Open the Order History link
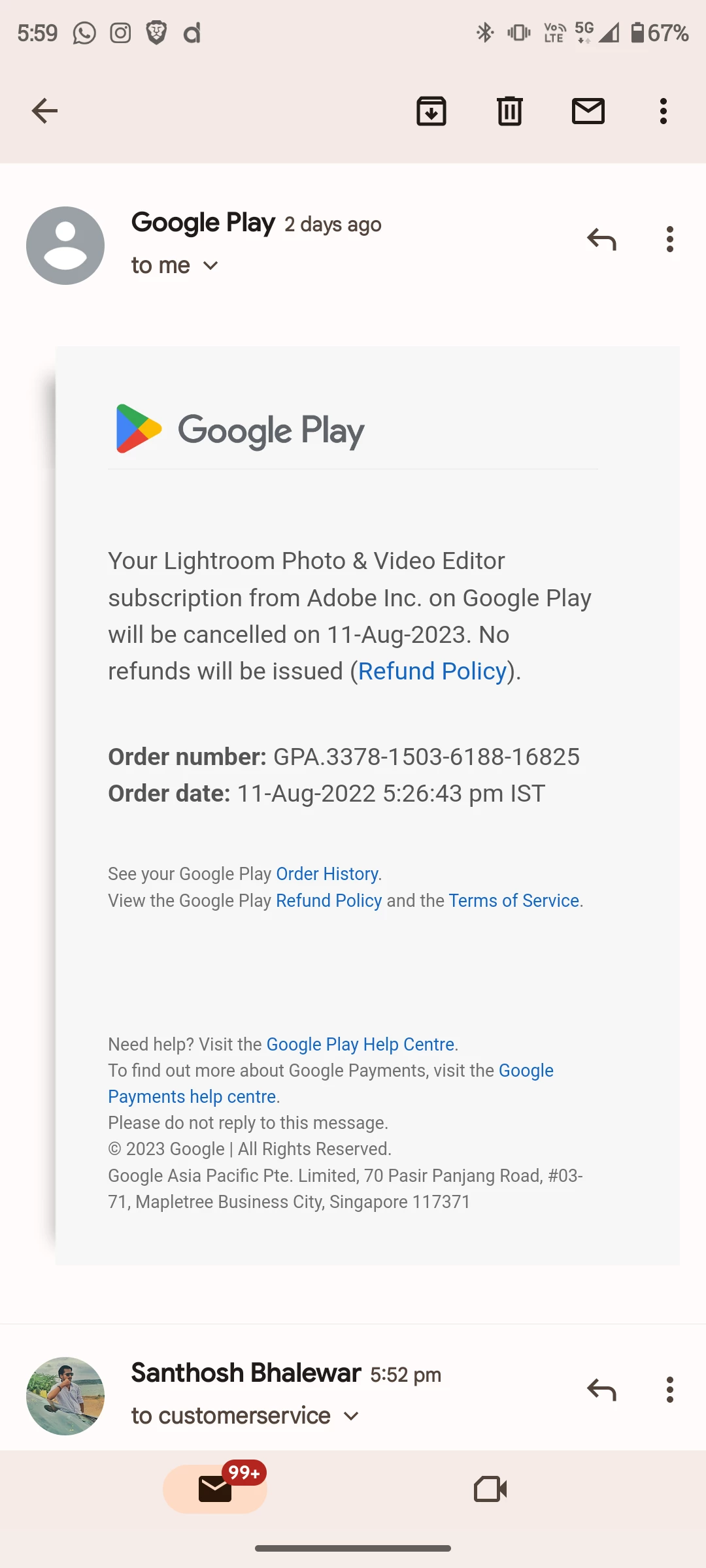The image size is (706, 1568). 327,874
